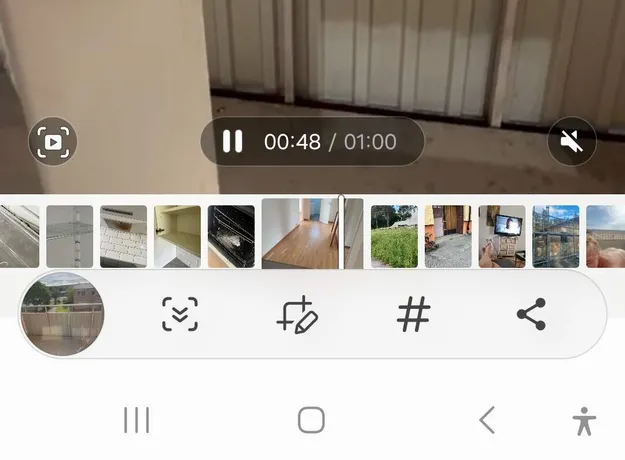Pause the video playback
625x460 pixels.
click(x=232, y=142)
